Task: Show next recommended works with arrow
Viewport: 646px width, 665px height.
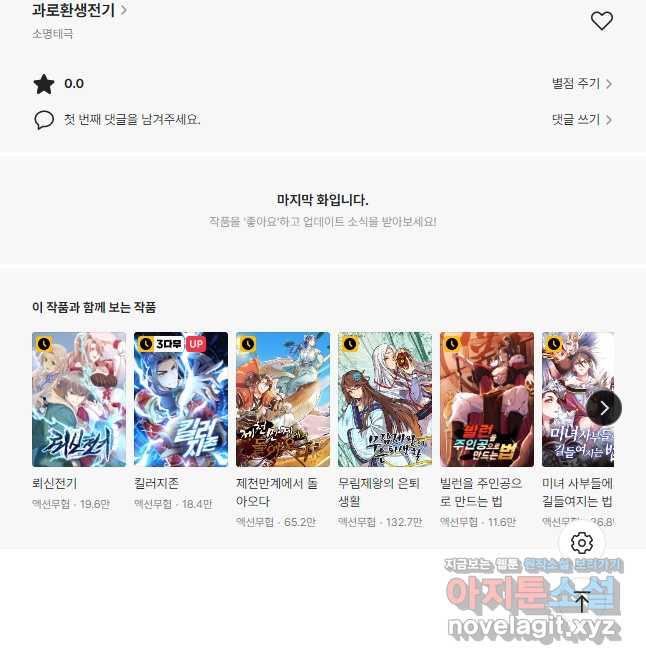Action: coord(604,407)
